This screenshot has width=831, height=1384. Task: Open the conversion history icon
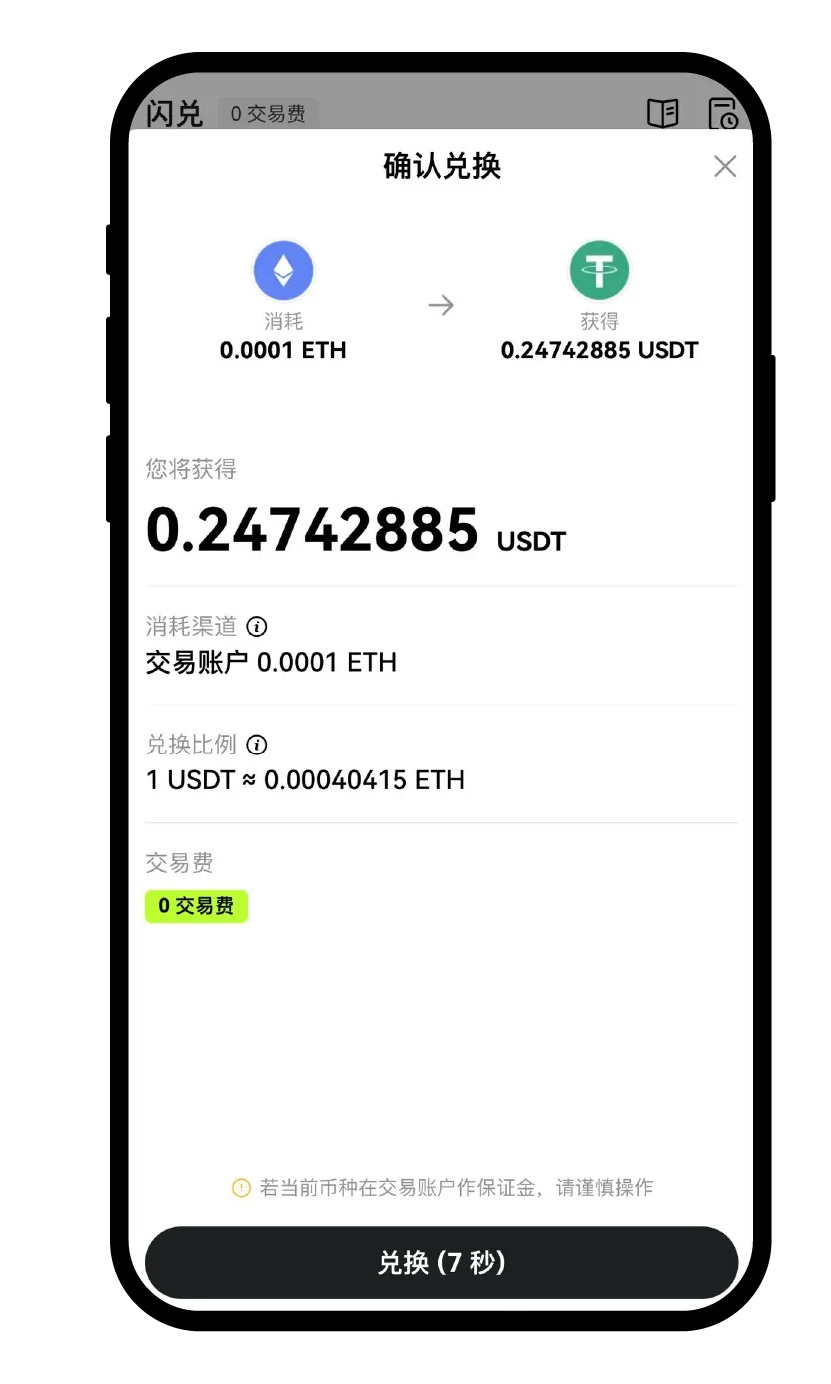click(723, 115)
